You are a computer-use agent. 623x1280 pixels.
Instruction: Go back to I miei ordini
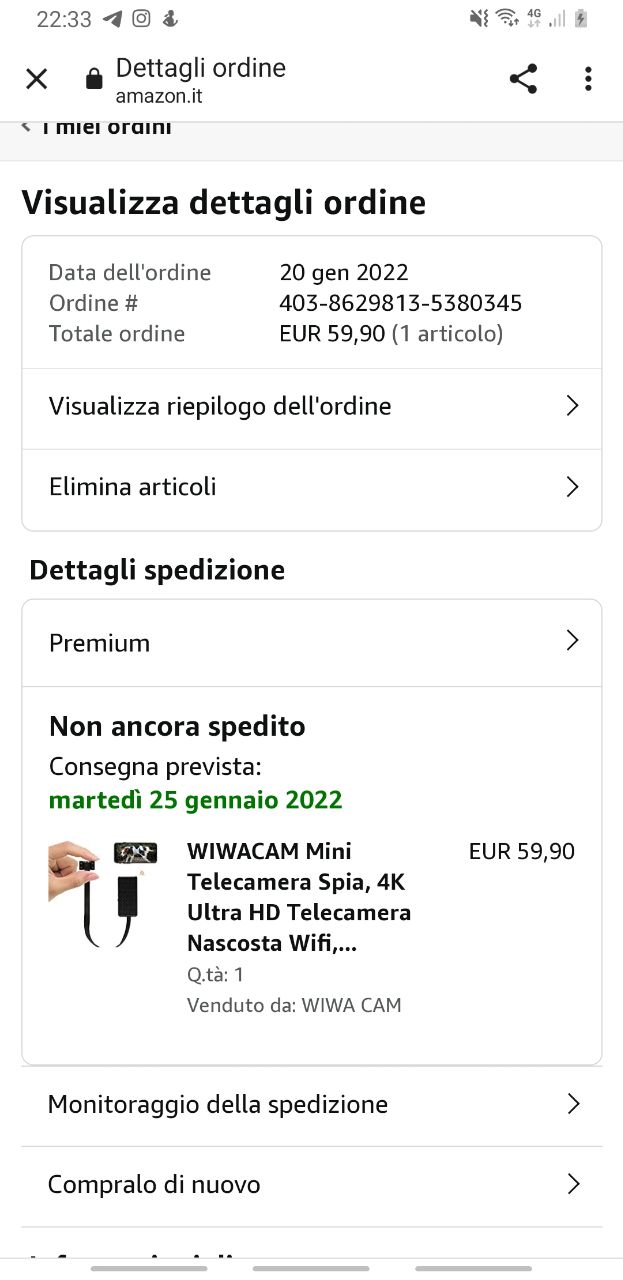pyautogui.click(x=98, y=128)
